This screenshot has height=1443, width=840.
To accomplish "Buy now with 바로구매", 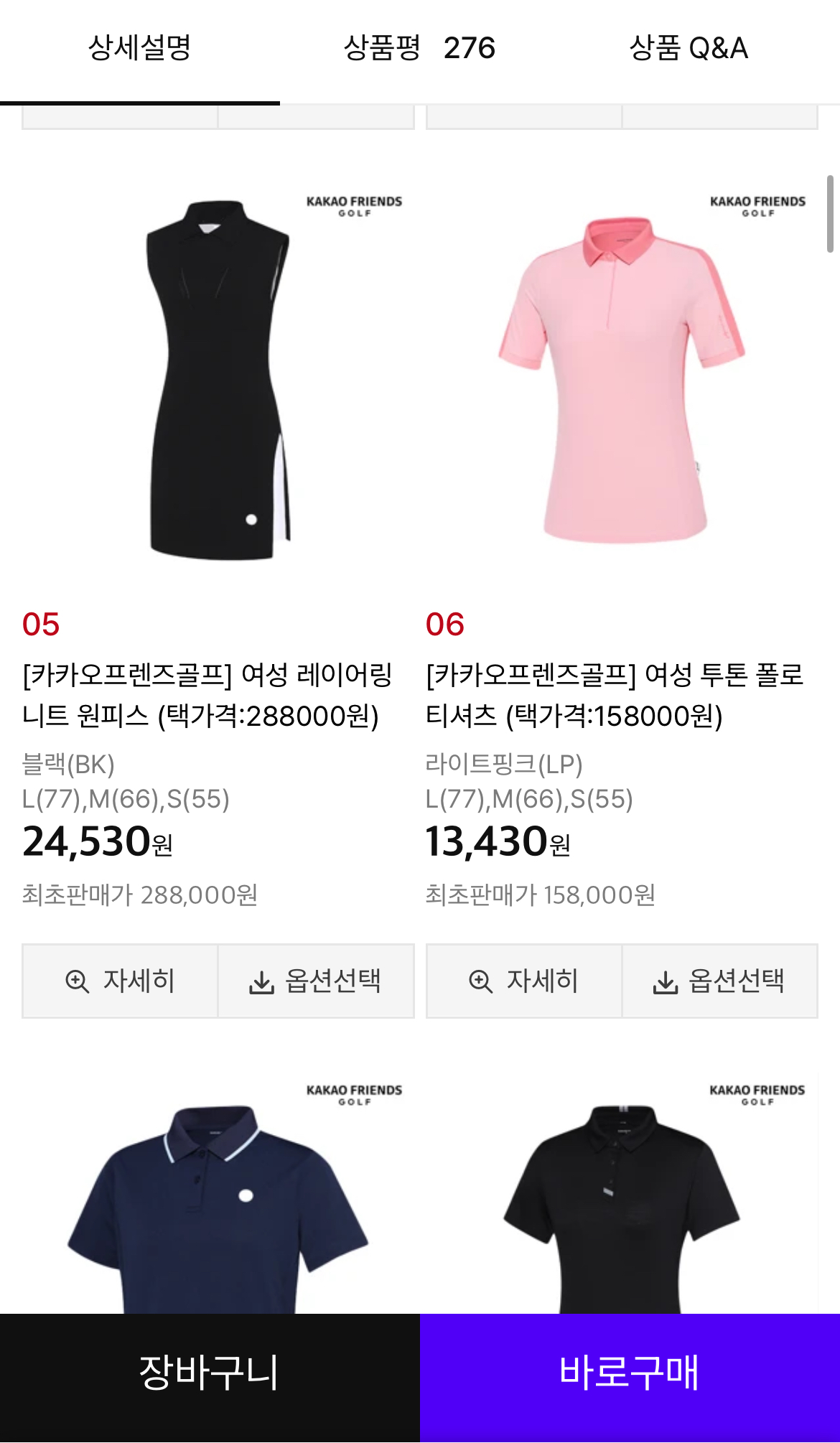I will point(630,1373).
